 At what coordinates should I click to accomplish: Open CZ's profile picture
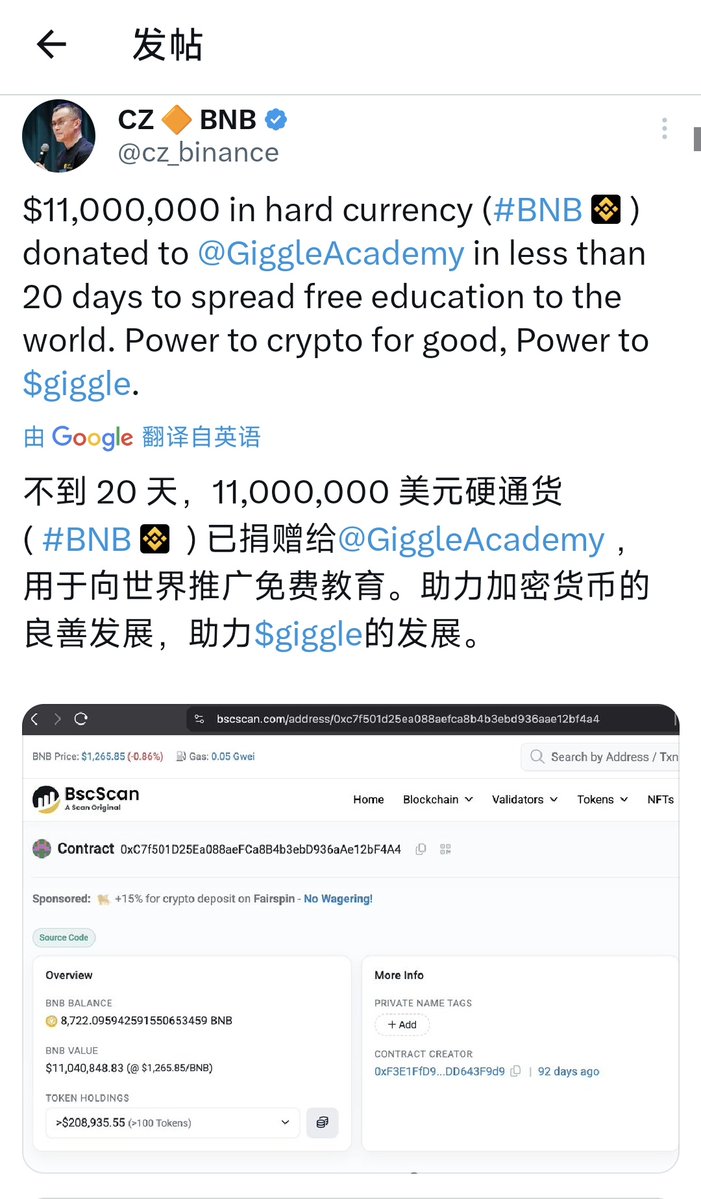tap(59, 136)
